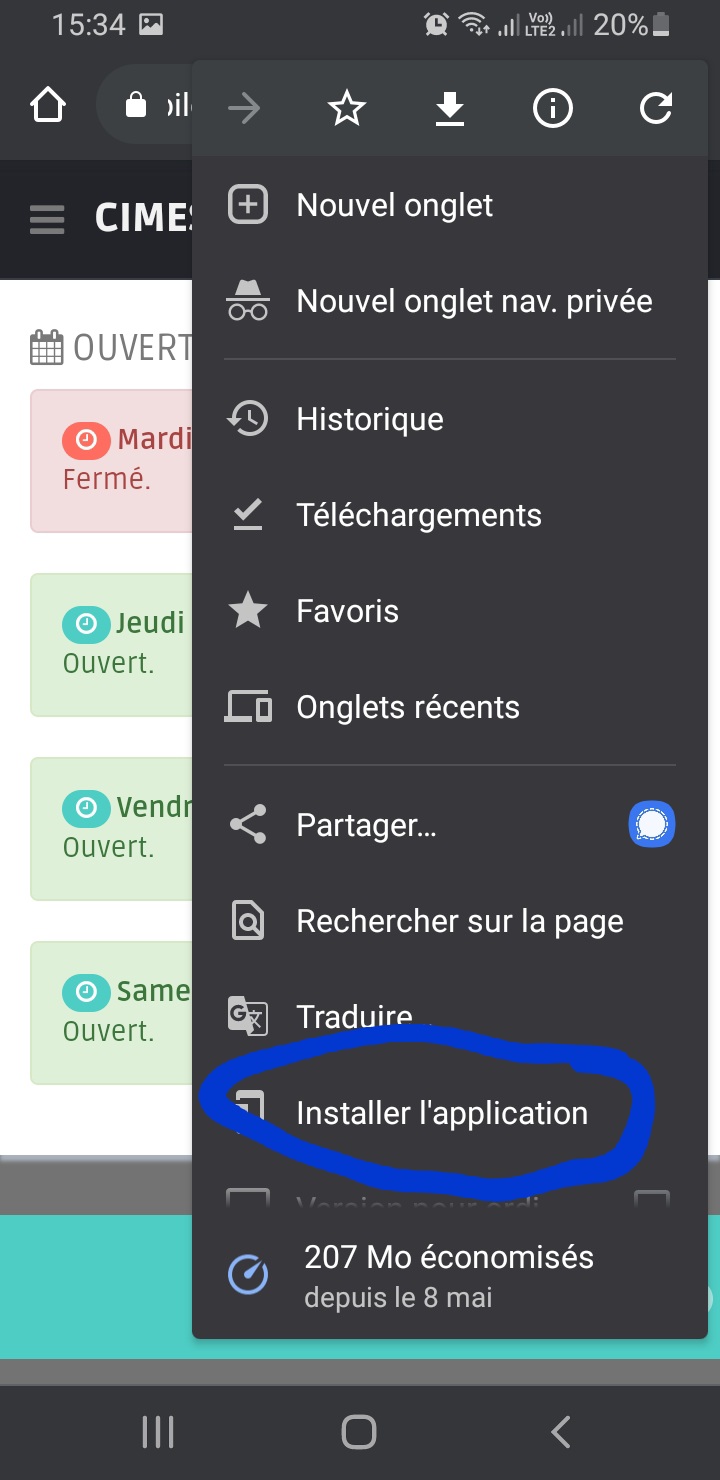720x1480 pixels.
Task: Choose Traduire
Action: pos(450,1017)
